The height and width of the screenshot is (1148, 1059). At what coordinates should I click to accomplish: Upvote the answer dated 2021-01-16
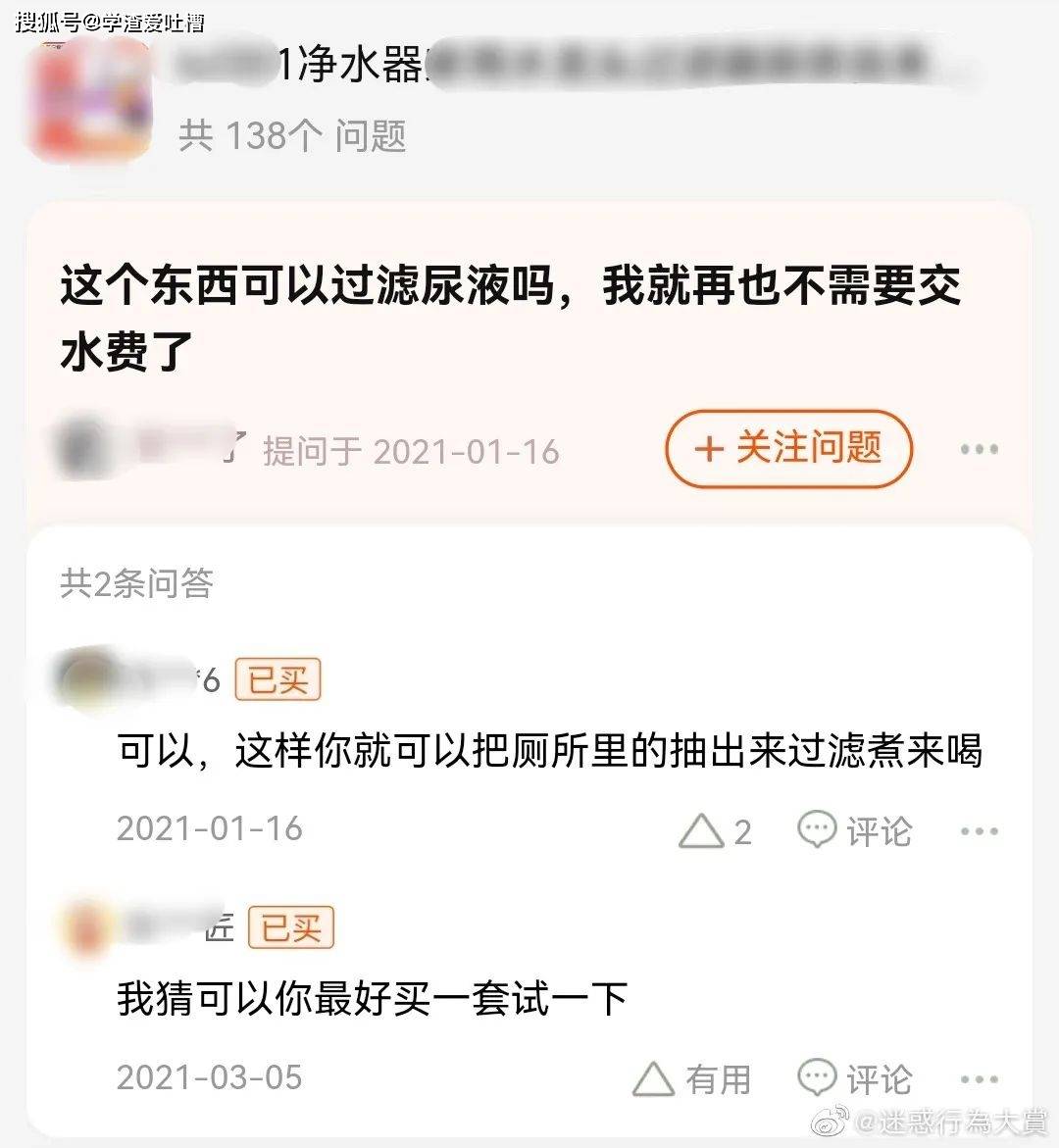(715, 831)
